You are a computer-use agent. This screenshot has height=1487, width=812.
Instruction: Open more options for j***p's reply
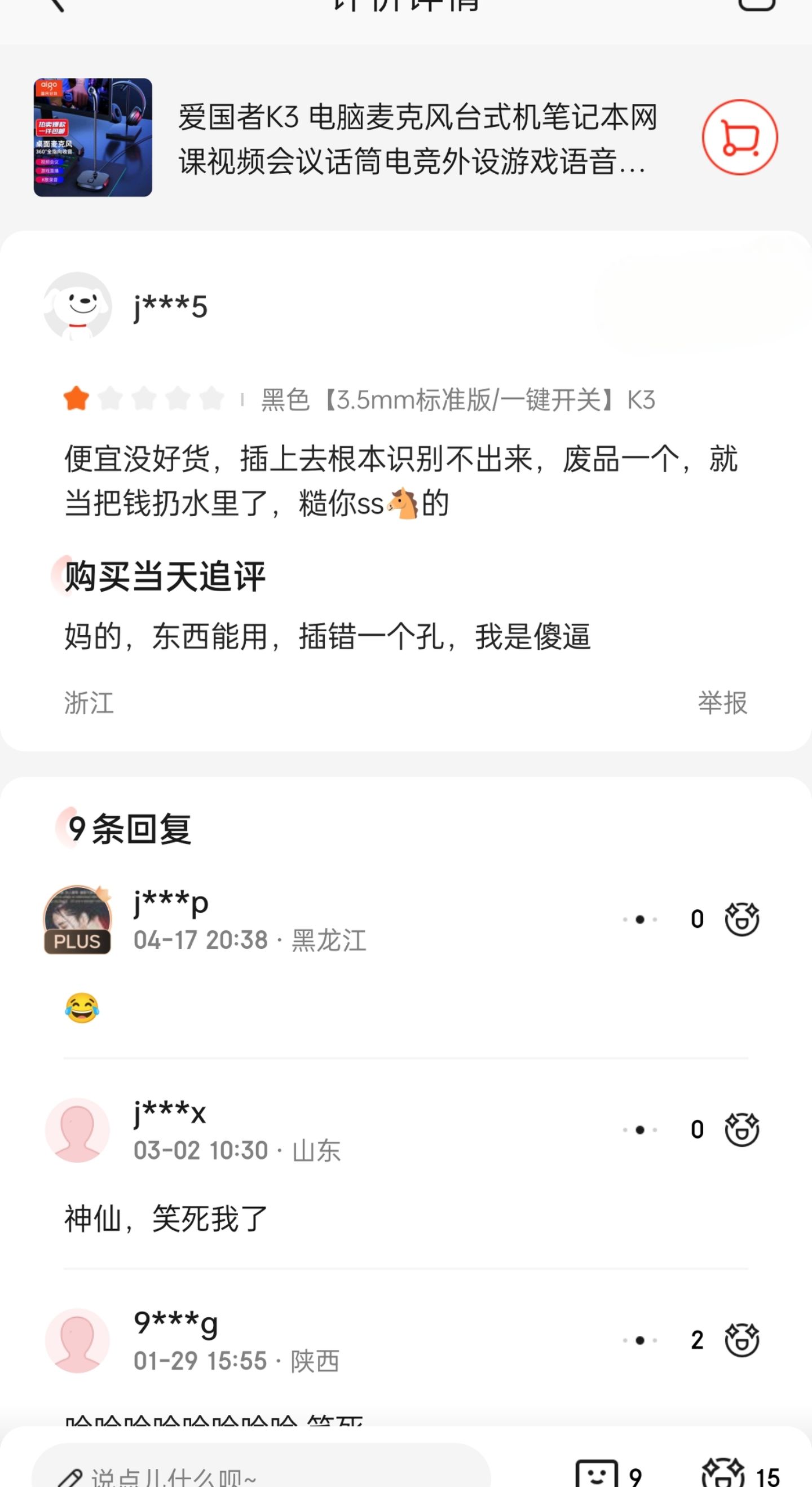639,919
